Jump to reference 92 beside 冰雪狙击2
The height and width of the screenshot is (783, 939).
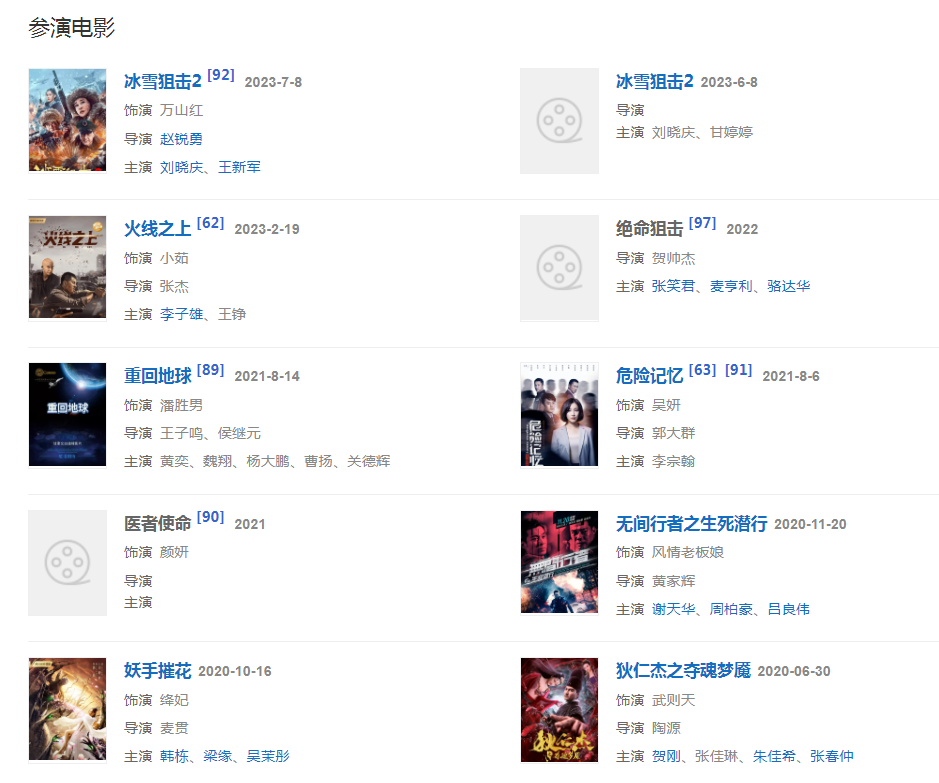tap(220, 76)
